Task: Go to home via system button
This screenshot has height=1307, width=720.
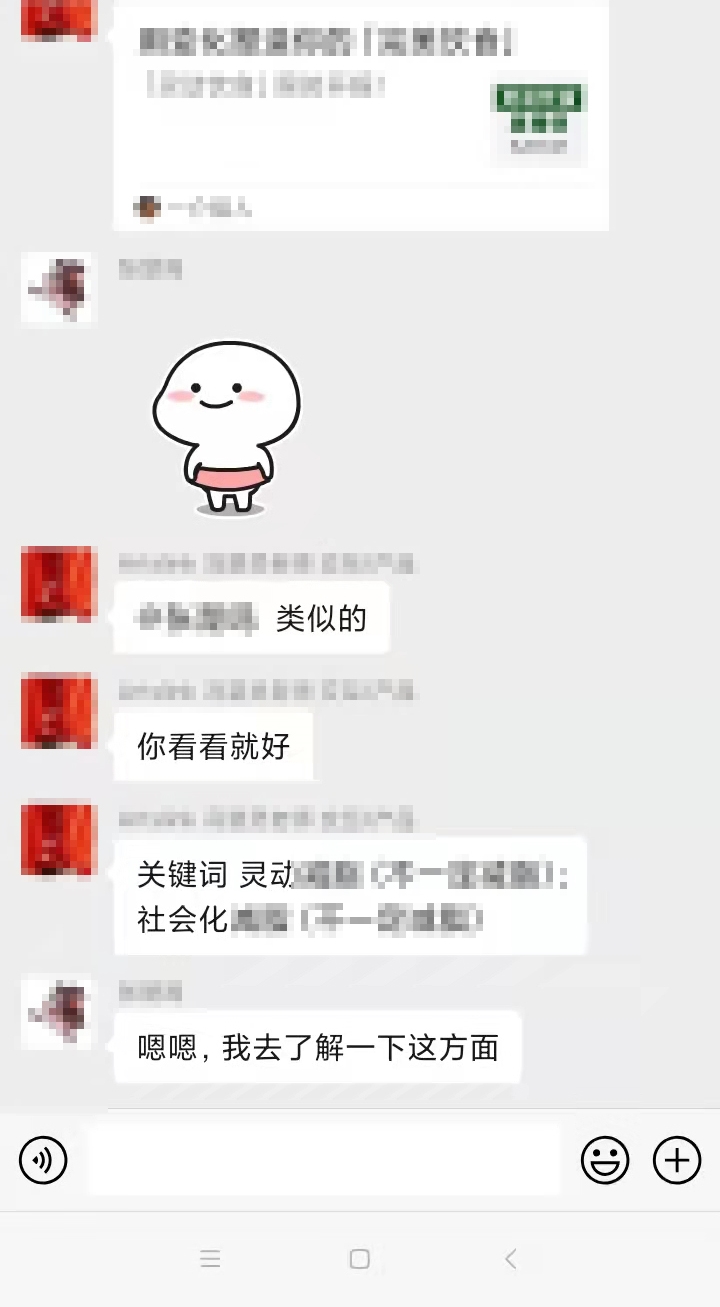Action: [x=360, y=1259]
